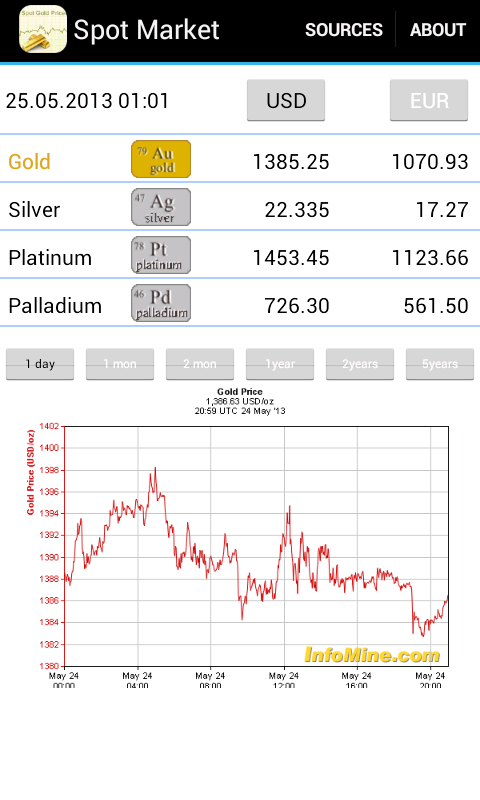
Task: Switch chart to 1 mon range
Action: (120, 364)
